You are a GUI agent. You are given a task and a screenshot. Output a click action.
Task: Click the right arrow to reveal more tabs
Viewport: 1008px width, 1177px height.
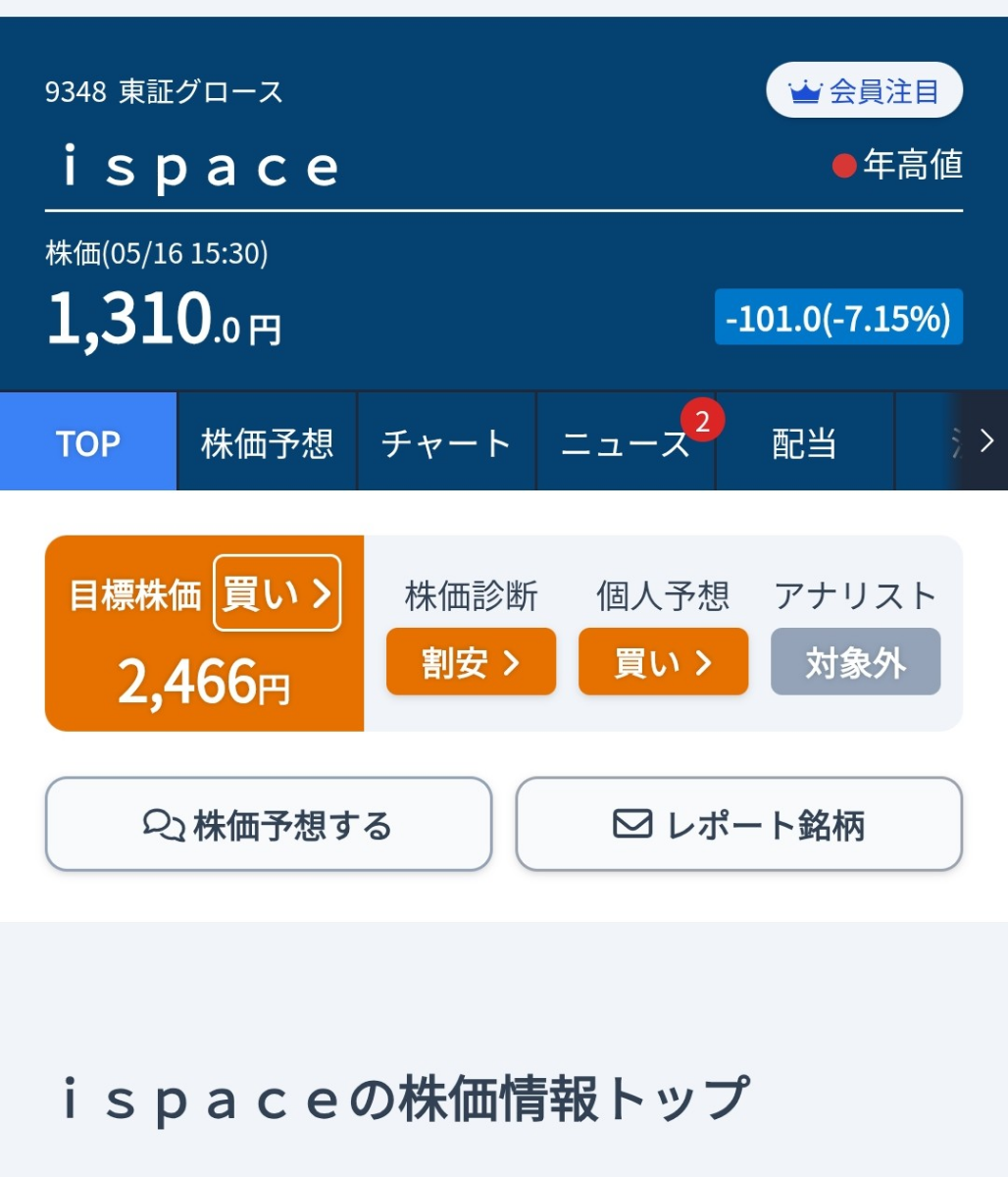[x=989, y=440]
